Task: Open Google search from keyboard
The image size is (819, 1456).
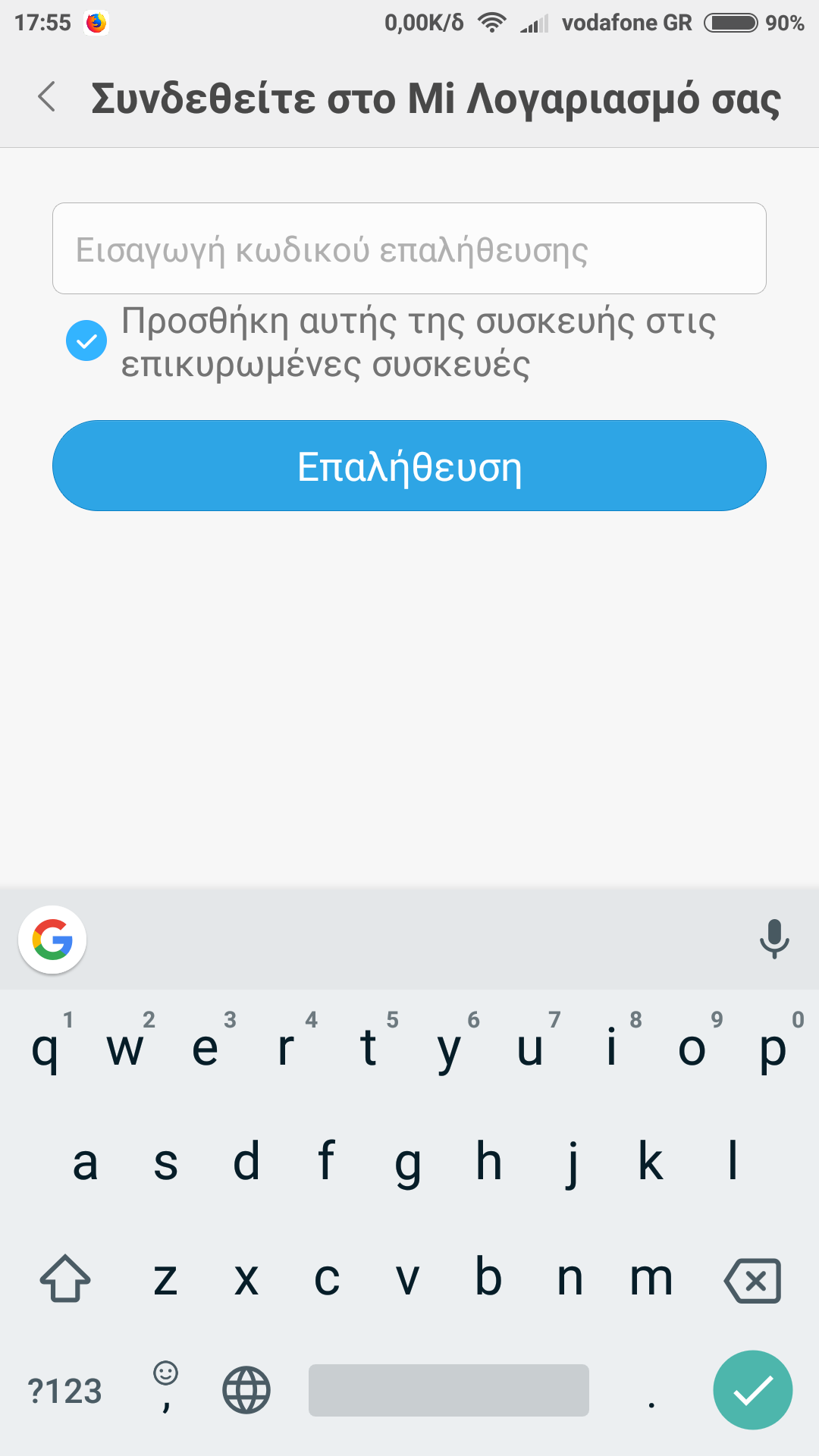Action: 52,940
